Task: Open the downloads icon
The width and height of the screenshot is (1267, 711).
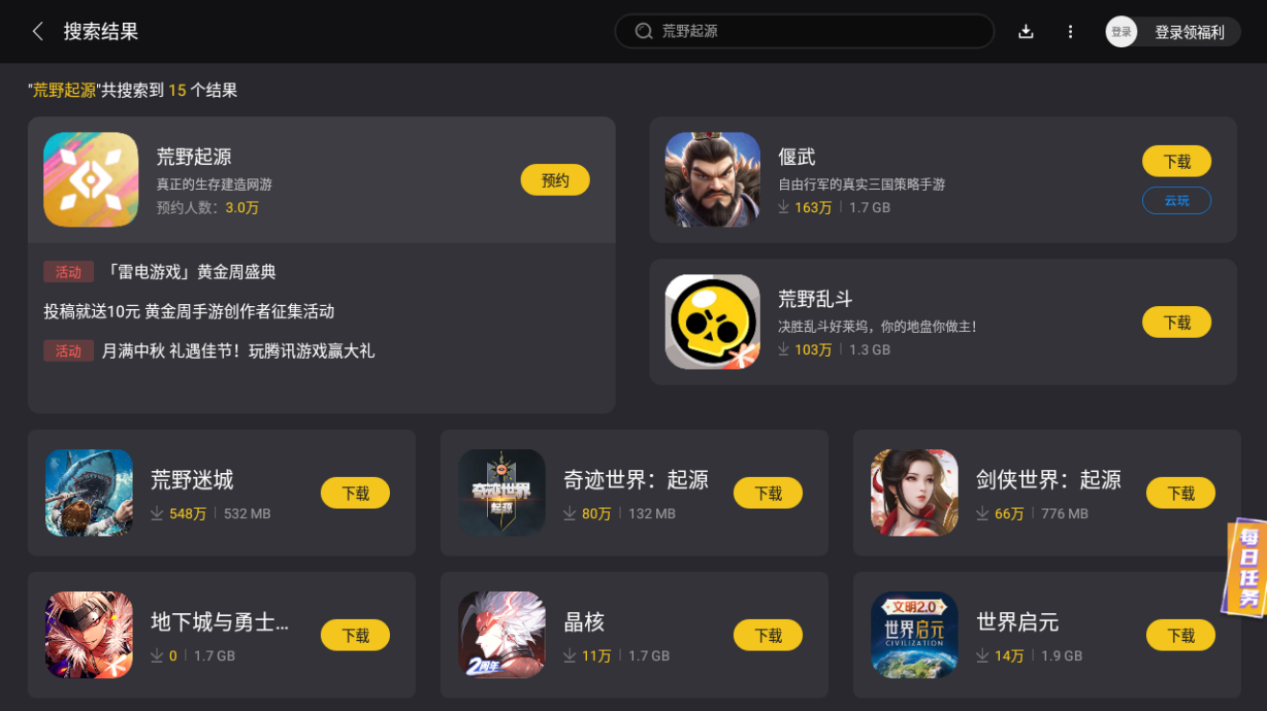Action: [x=1025, y=31]
